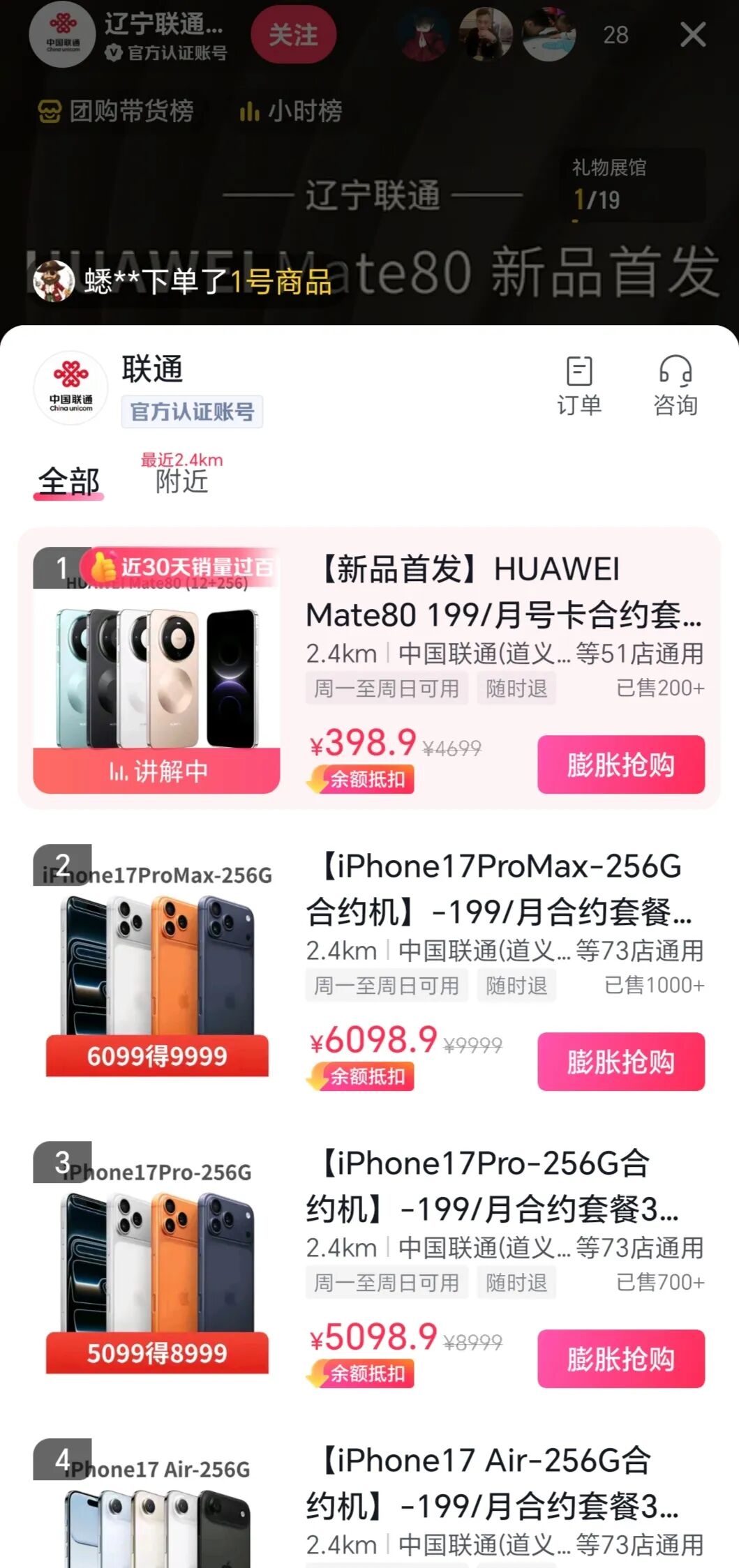Tap 膨胀抢购 for HUAWEI Mate80
This screenshot has width=739, height=1568.
tap(620, 764)
